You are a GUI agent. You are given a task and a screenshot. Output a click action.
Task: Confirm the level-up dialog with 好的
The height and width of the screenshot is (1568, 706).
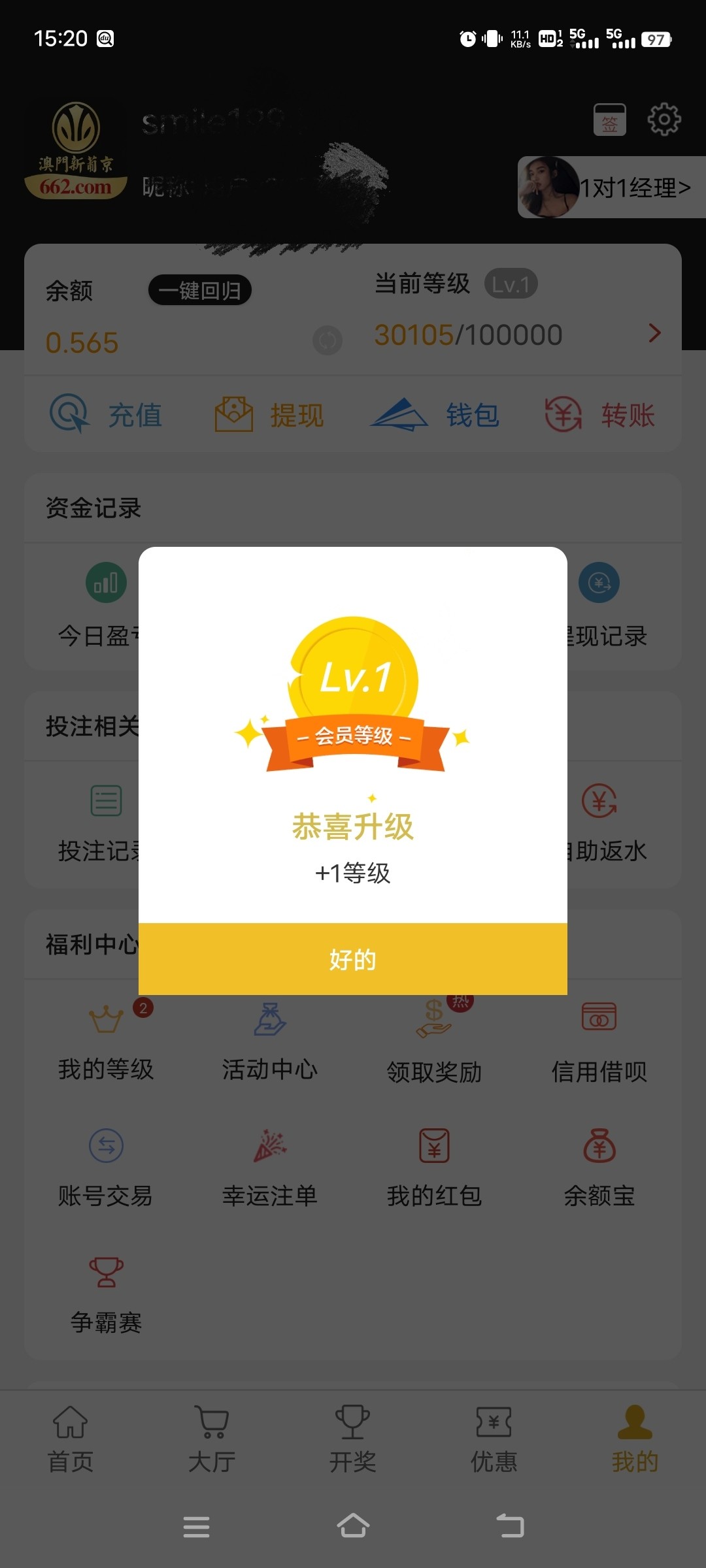[352, 959]
